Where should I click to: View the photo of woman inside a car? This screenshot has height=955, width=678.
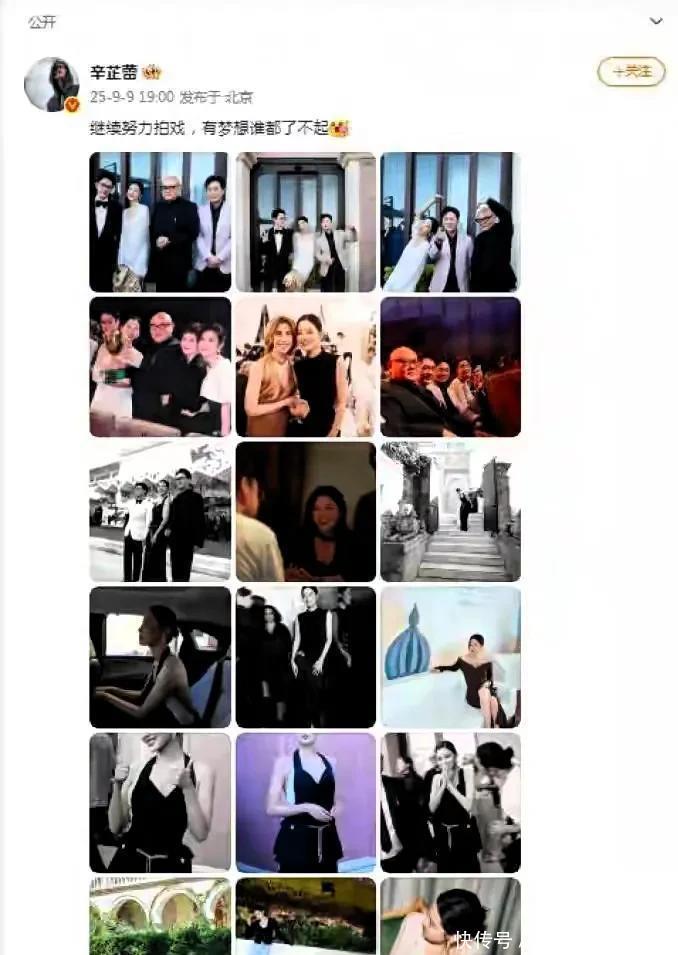[x=160, y=657]
